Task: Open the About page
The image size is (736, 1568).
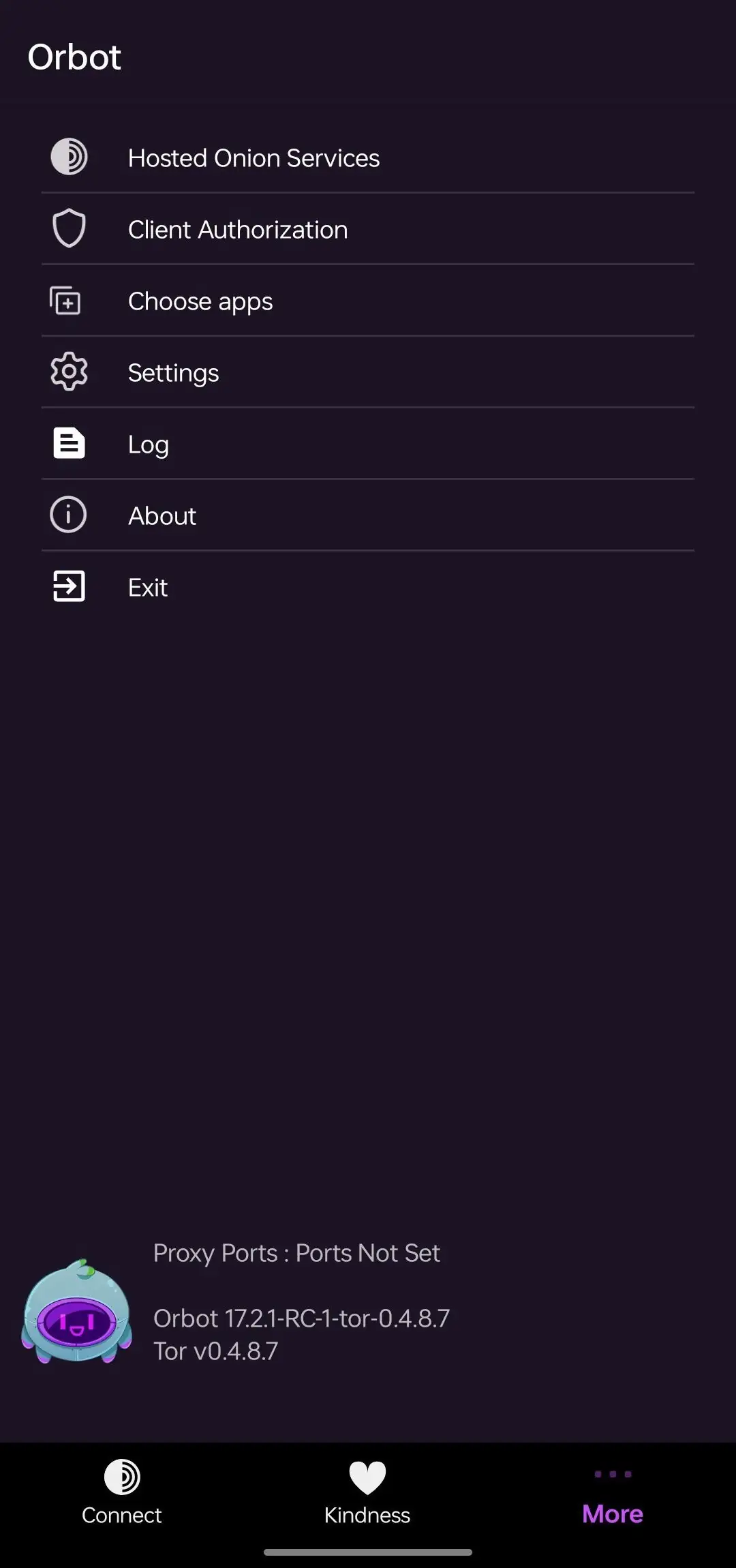Action: (162, 516)
